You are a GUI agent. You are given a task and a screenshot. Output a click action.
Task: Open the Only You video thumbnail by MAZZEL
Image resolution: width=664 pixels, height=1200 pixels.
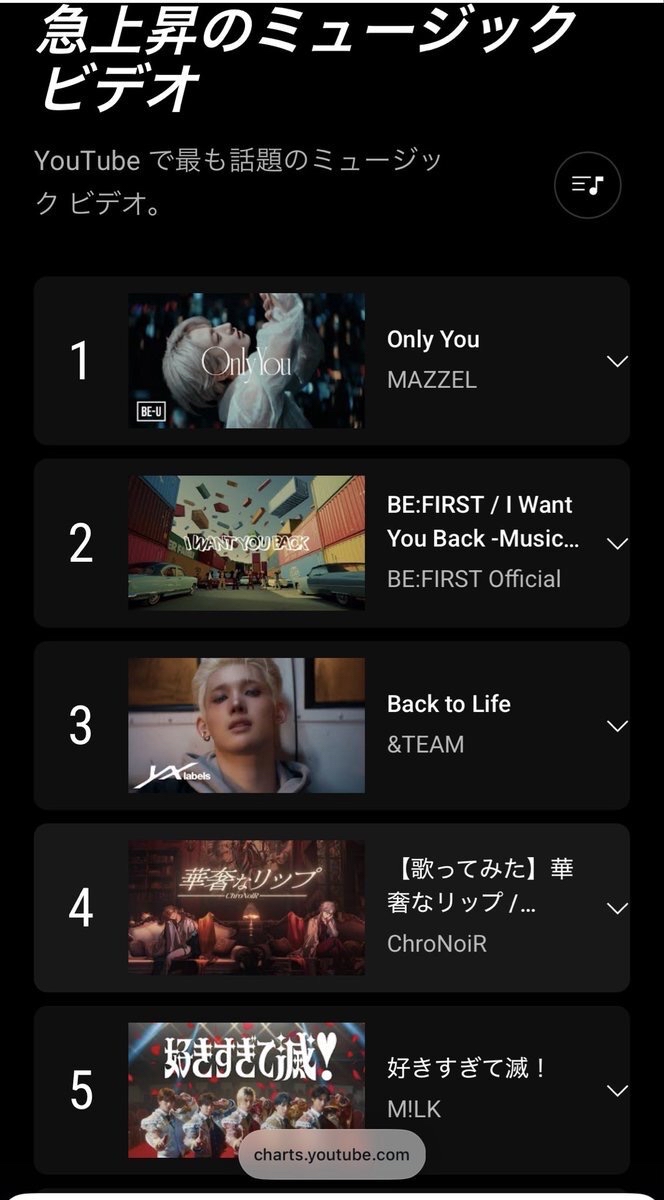[x=246, y=361]
